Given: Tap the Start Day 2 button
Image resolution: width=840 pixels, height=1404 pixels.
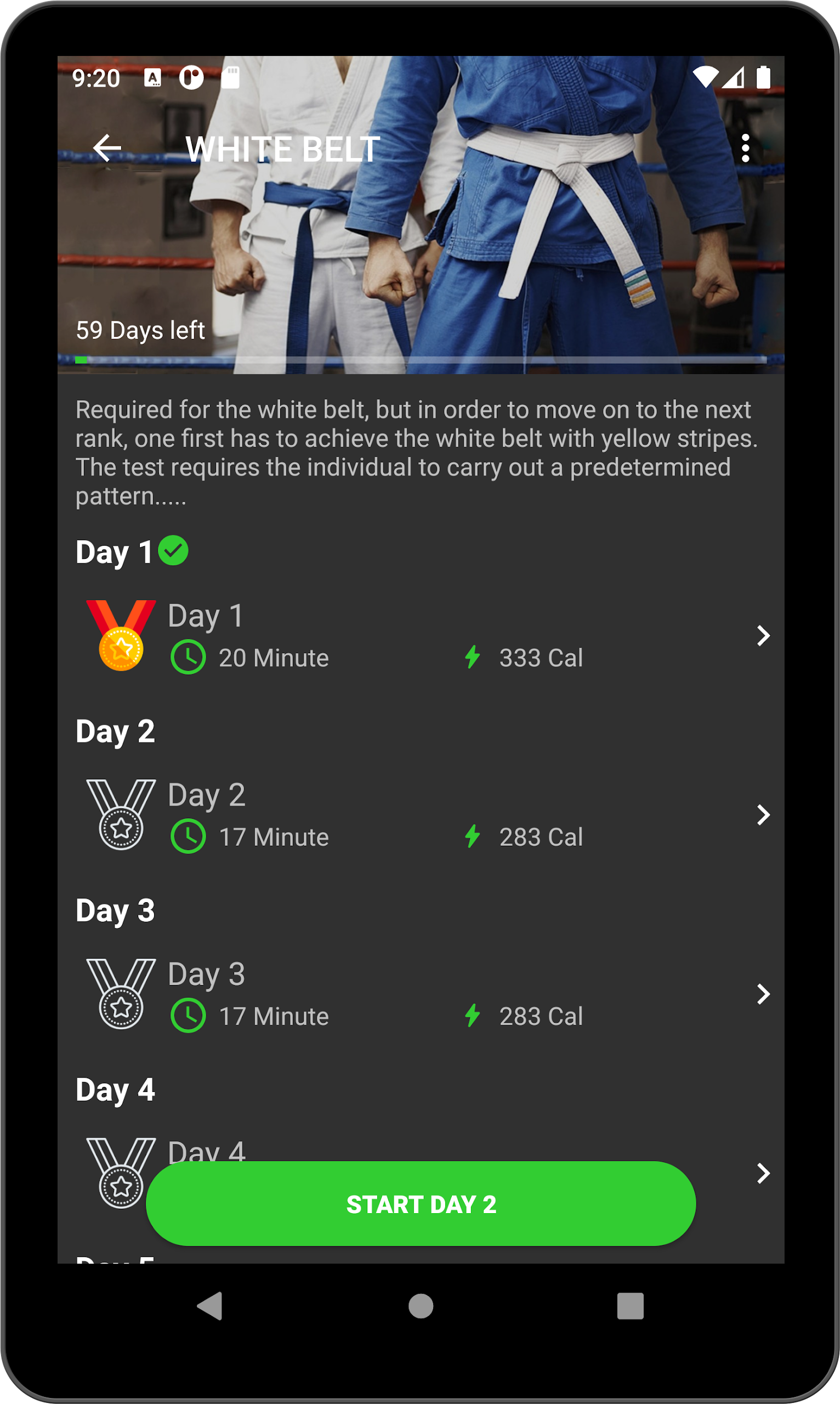Looking at the screenshot, I should 421,1204.
